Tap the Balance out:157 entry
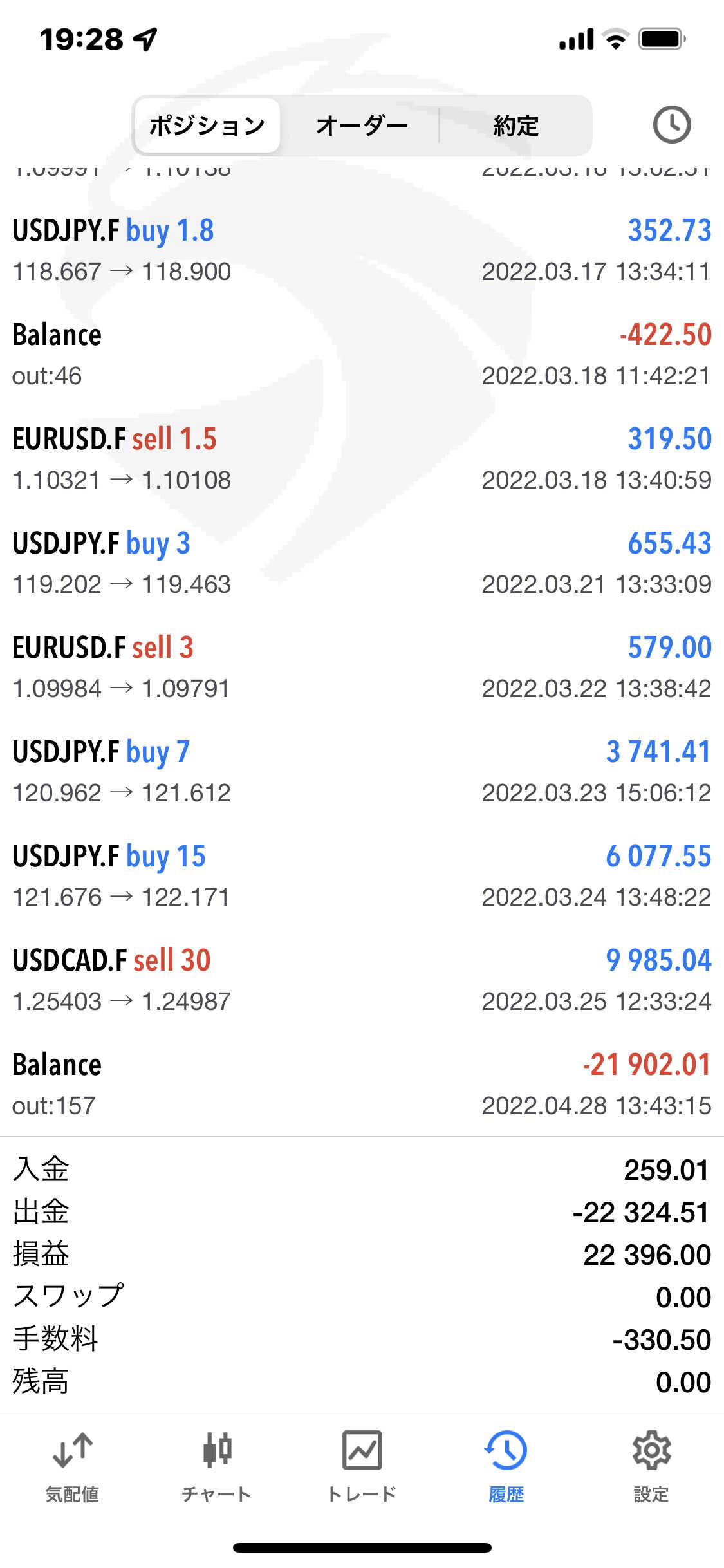 pyautogui.click(x=362, y=1085)
